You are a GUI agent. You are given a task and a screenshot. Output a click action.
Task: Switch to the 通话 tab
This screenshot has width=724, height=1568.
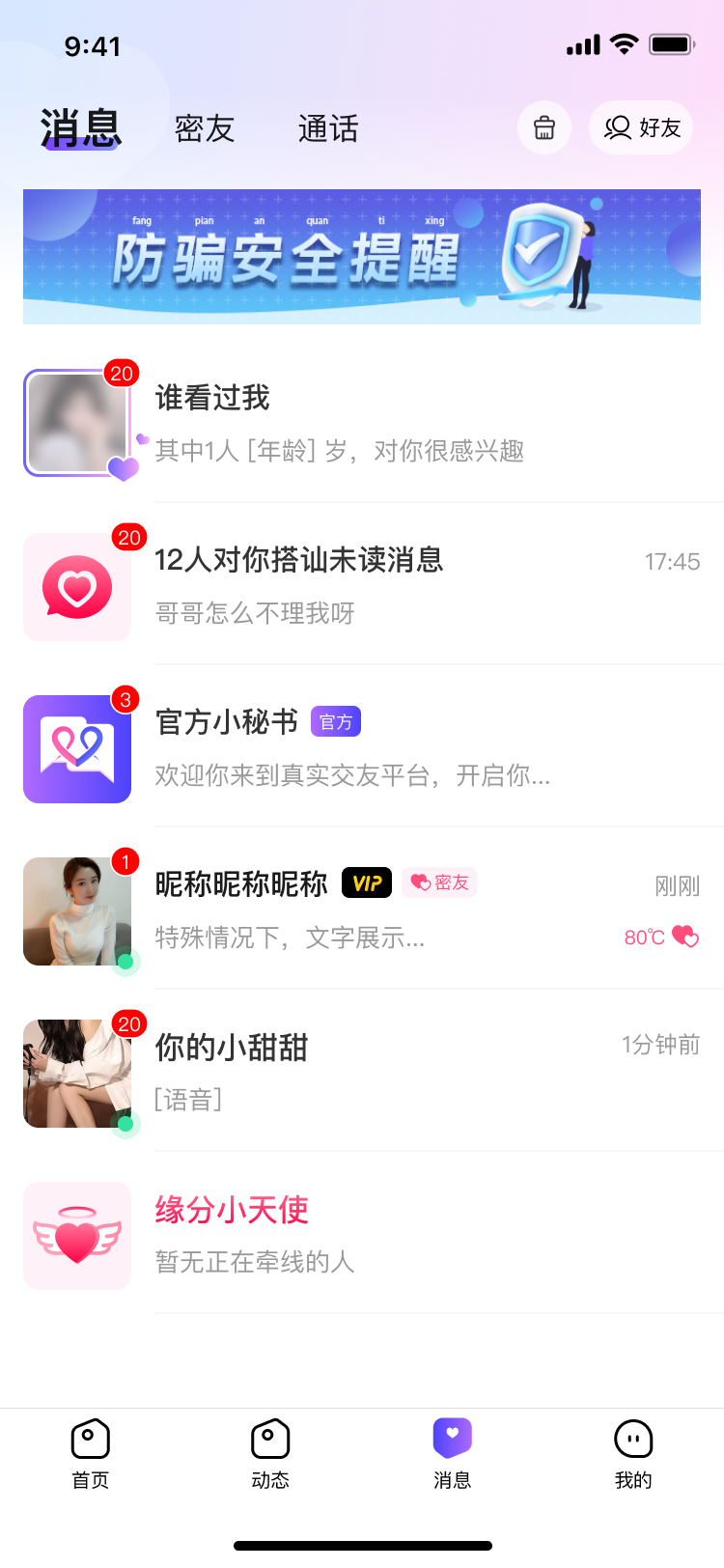[x=328, y=128]
